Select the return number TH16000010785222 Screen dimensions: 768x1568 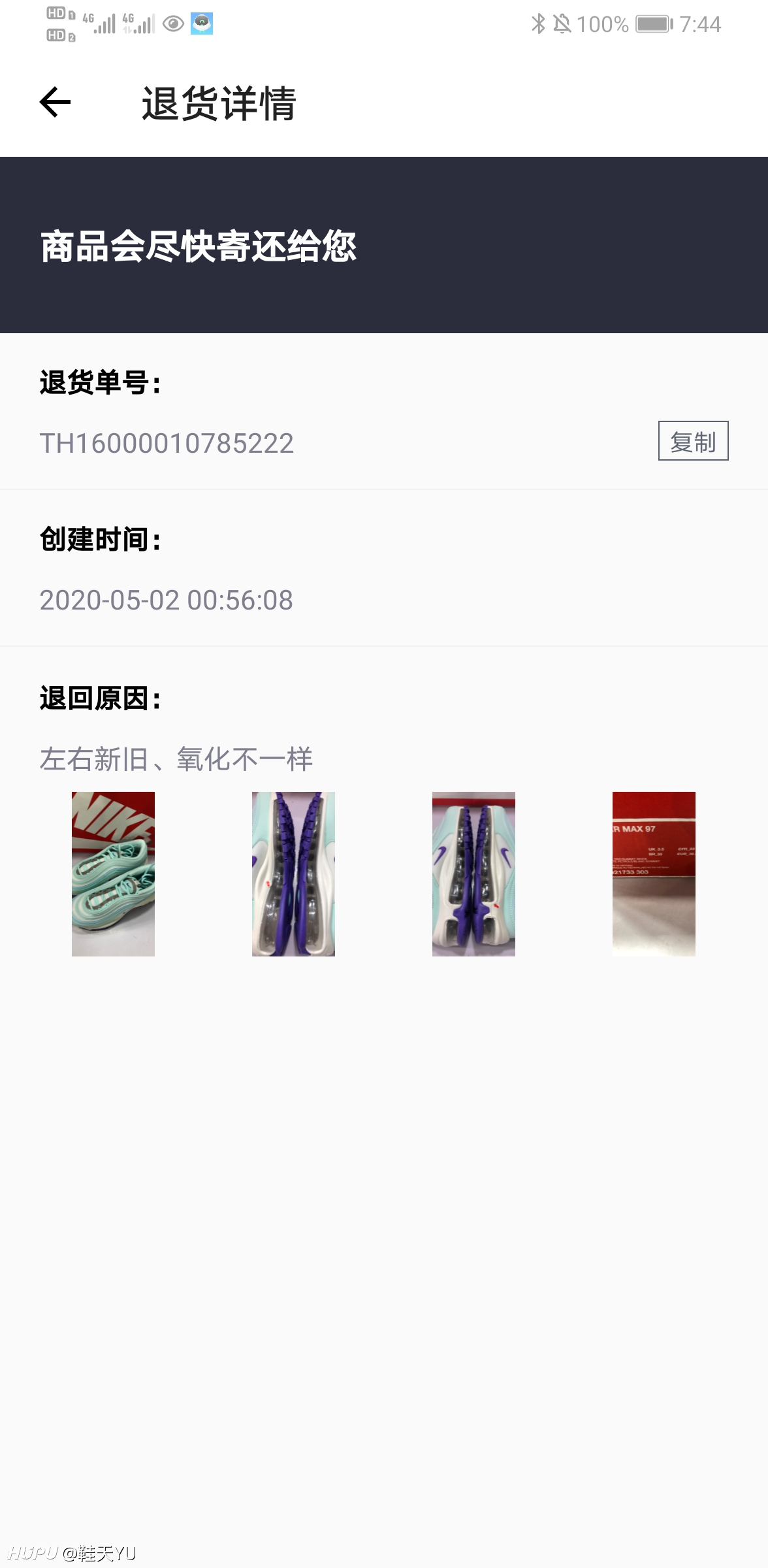[166, 443]
